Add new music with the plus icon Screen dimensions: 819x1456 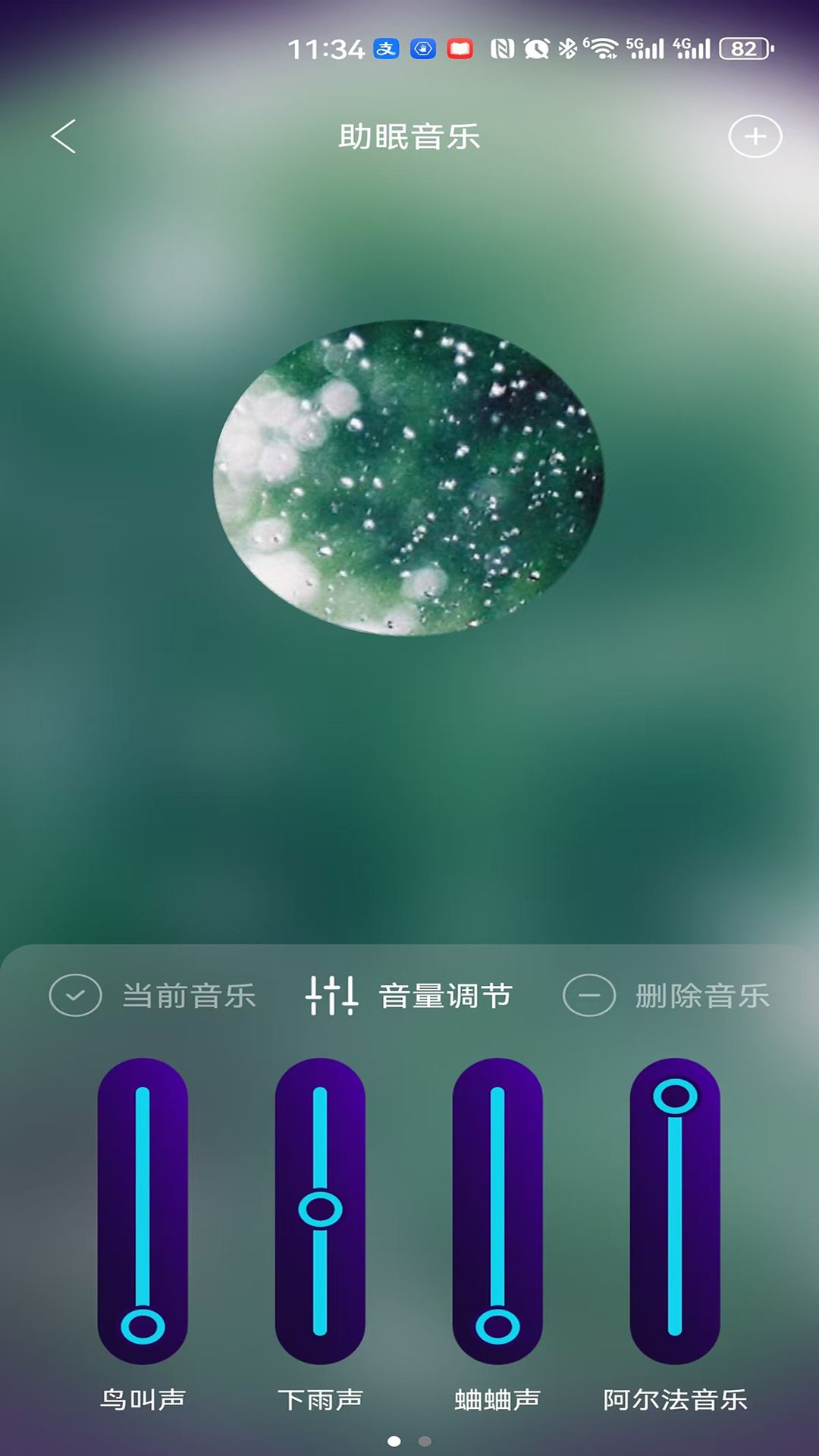755,136
